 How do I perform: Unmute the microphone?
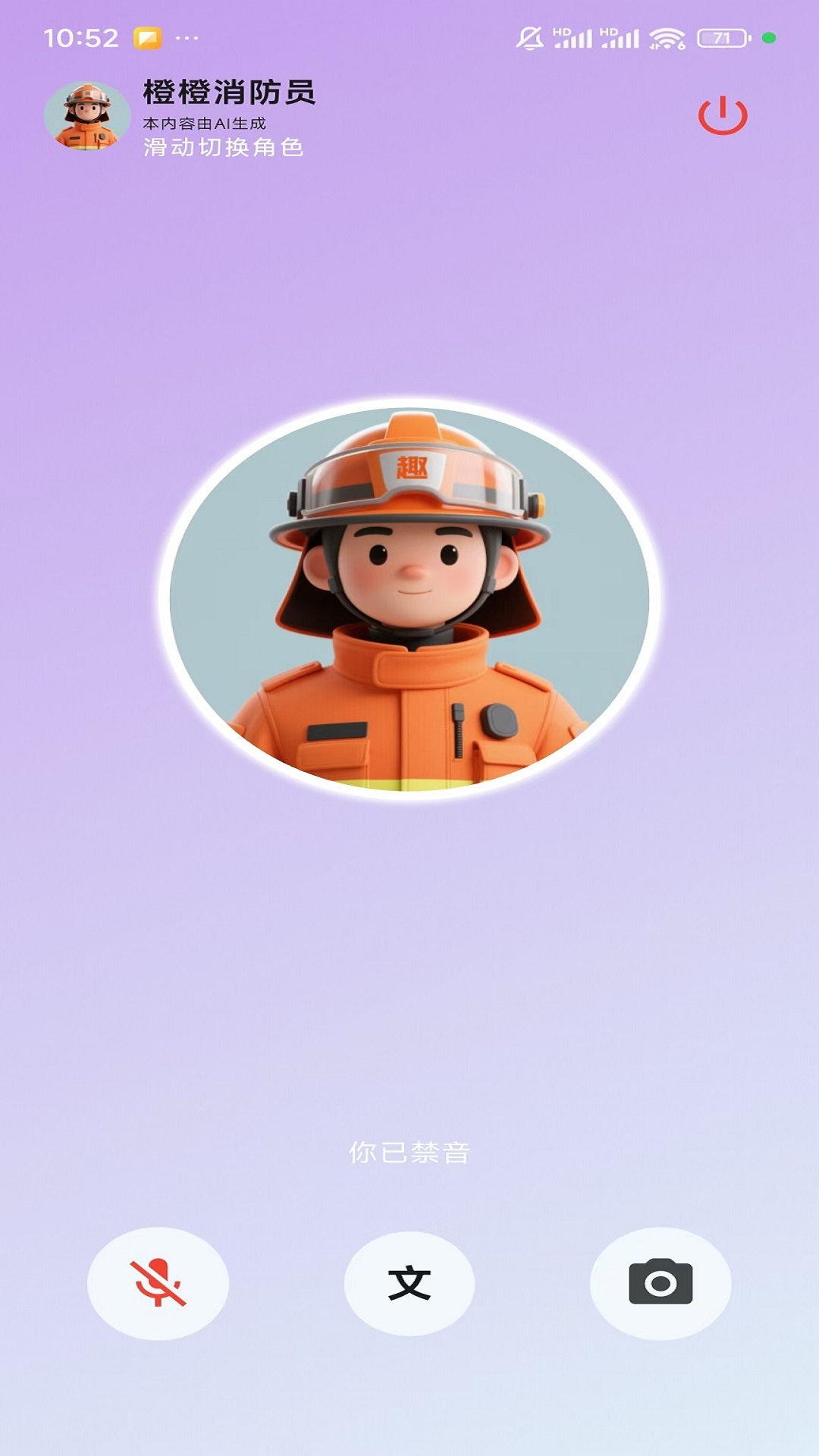point(158,1283)
